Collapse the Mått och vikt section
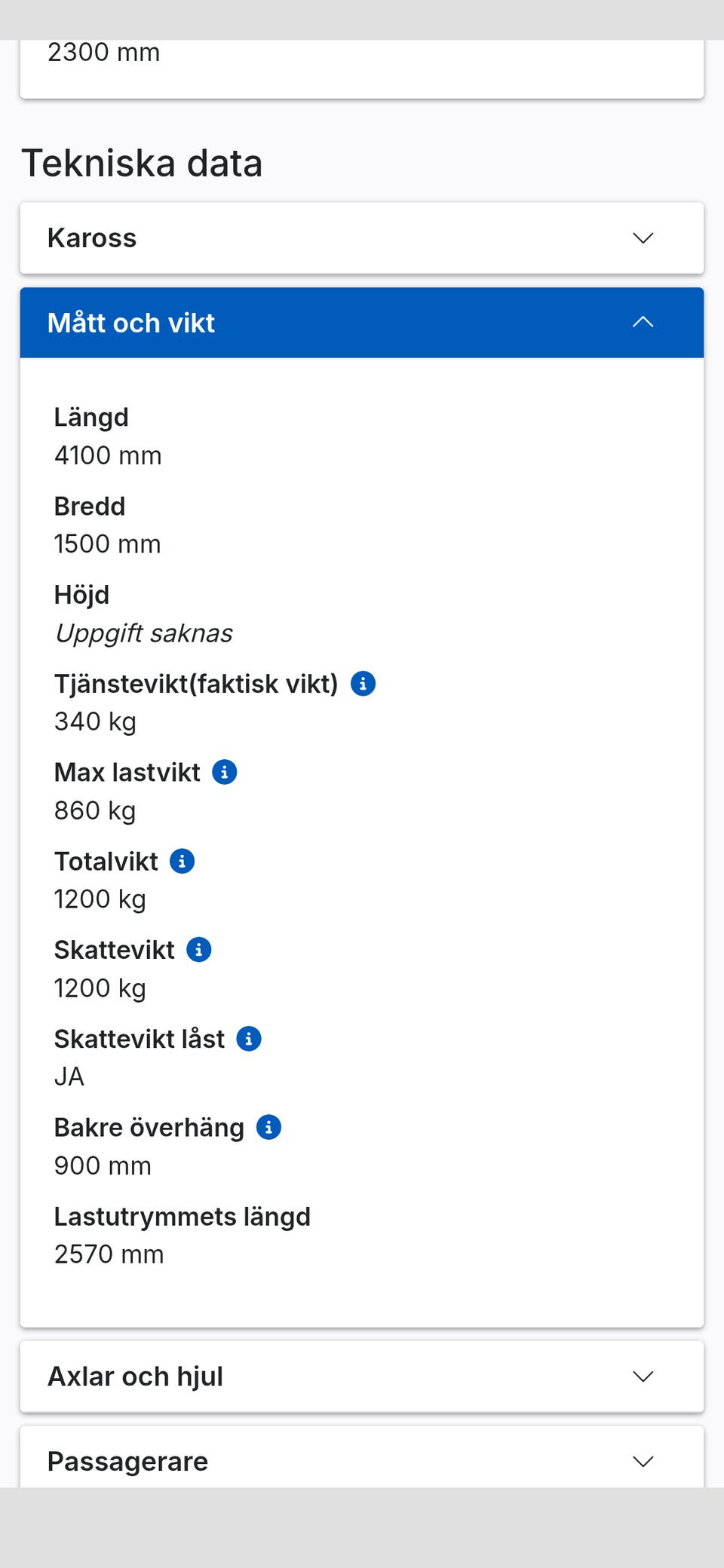The width and height of the screenshot is (724, 1568). (x=362, y=323)
